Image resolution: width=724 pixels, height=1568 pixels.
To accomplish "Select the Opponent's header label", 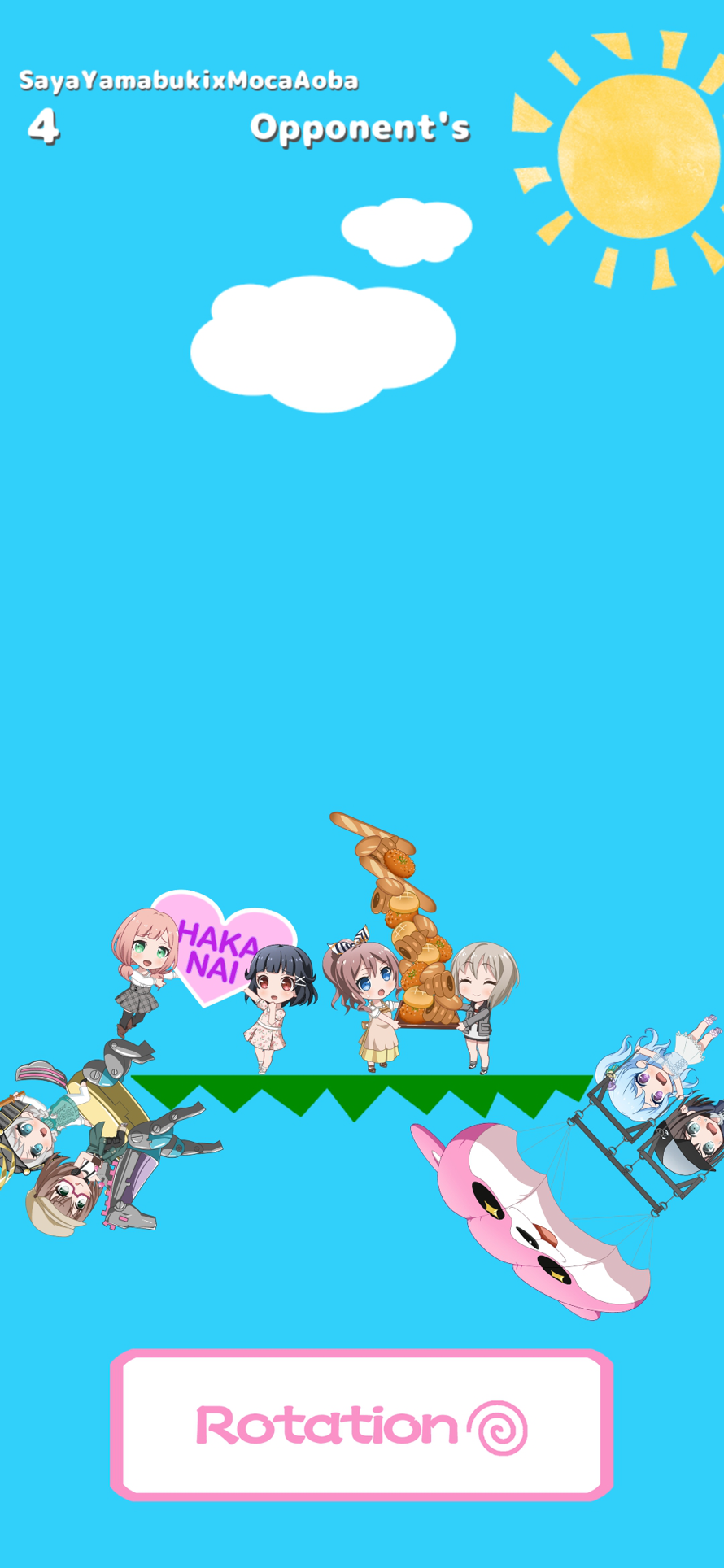I will 362,126.
